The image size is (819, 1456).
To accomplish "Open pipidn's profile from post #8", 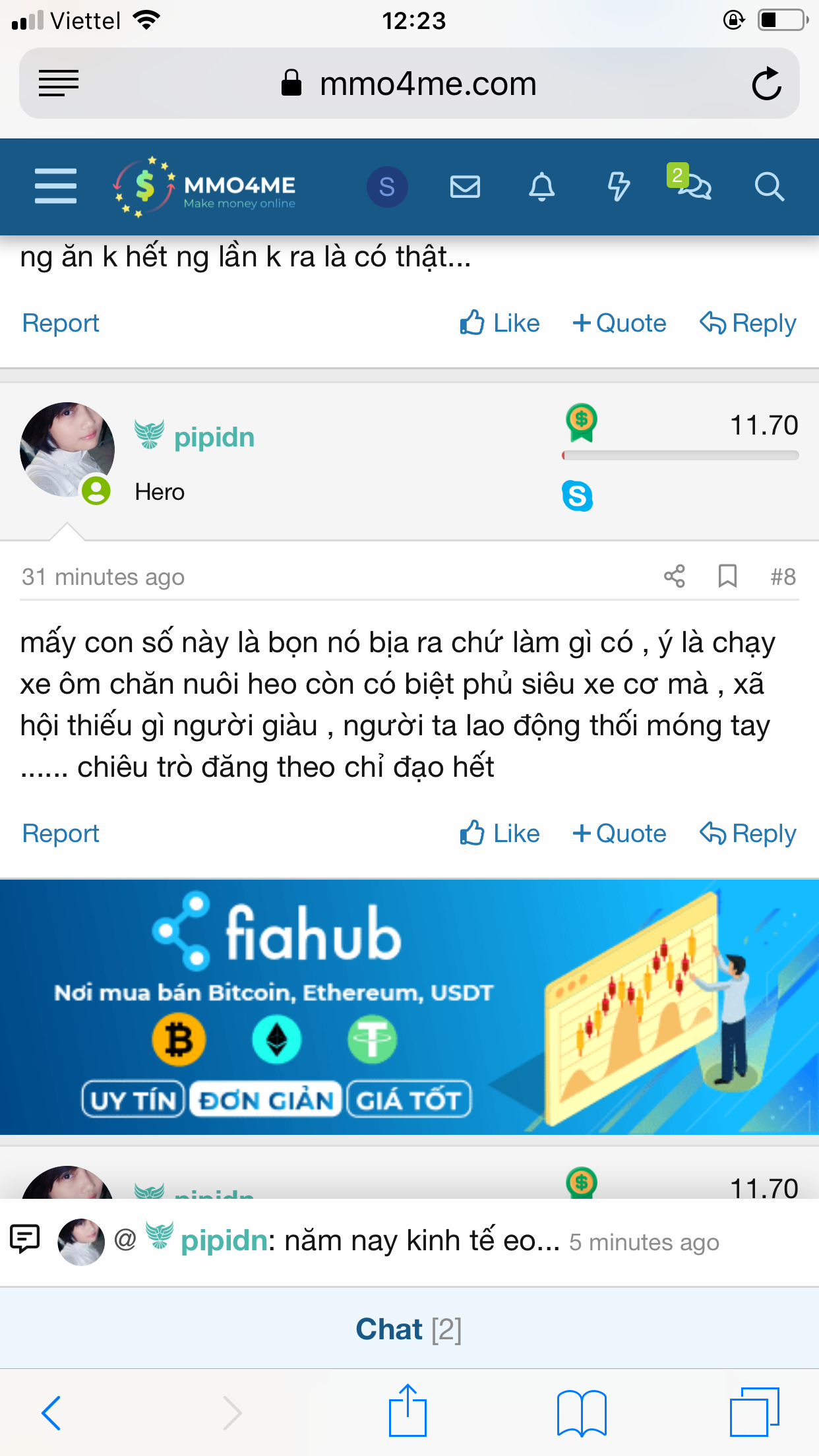I will [214, 437].
